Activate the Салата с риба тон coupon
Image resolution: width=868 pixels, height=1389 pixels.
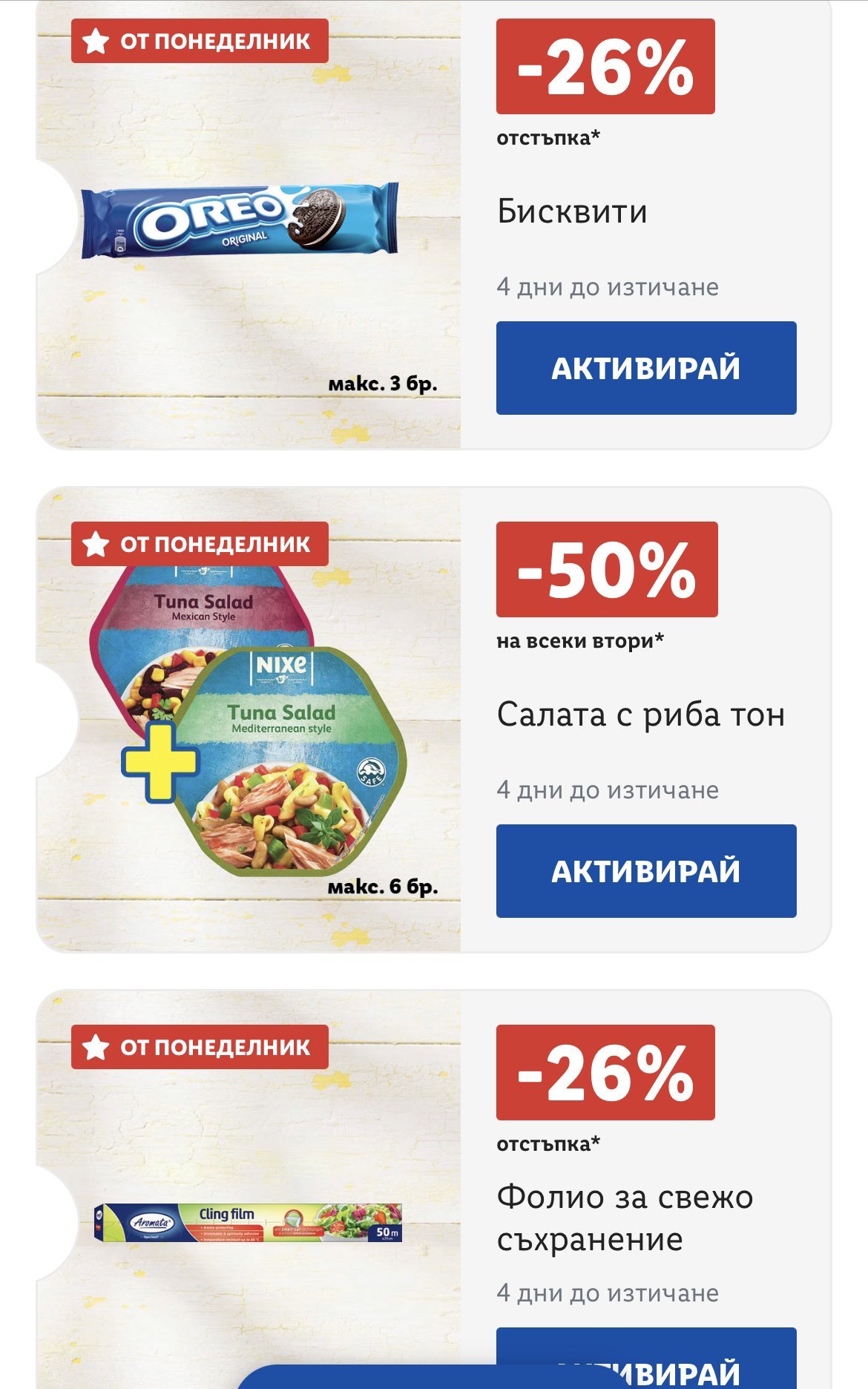click(646, 871)
